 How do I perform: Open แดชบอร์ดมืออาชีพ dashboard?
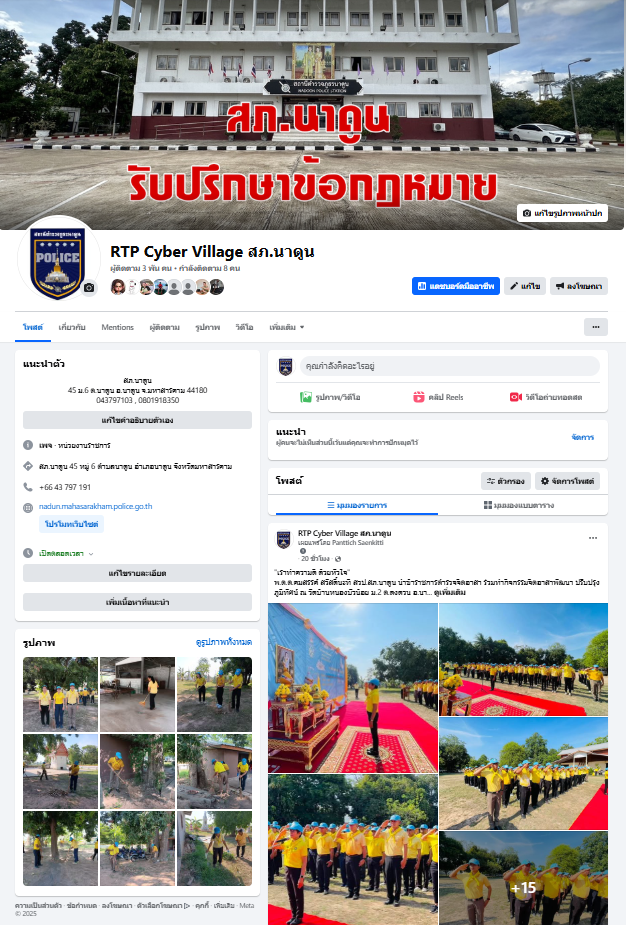[455, 286]
